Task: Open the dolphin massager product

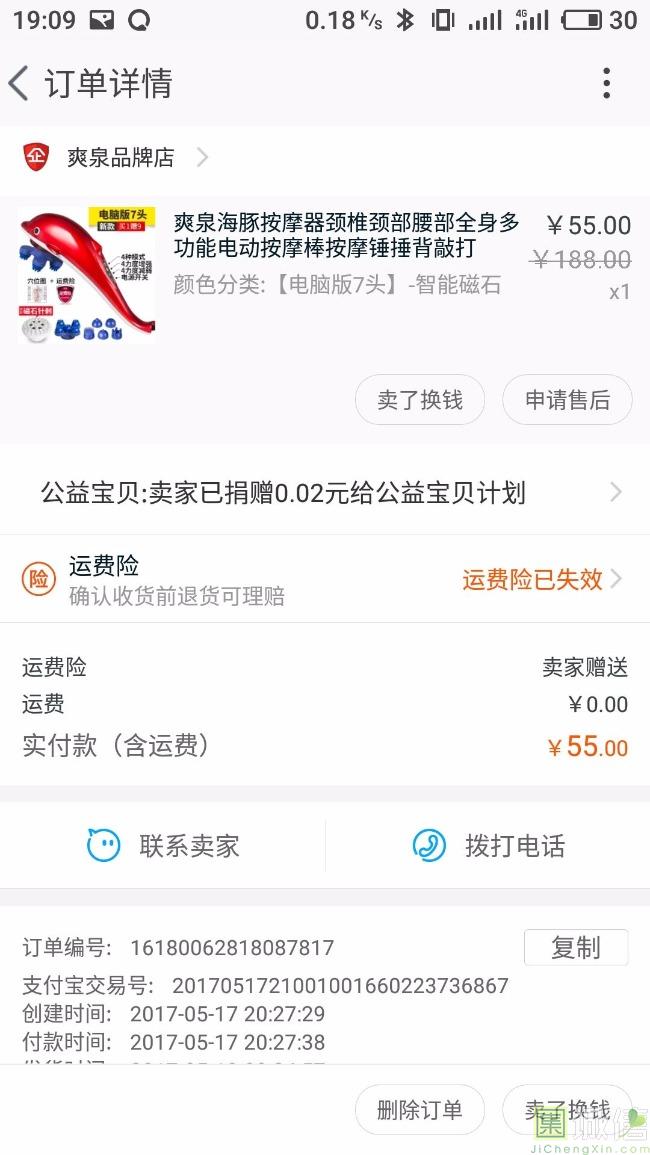Action: [x=346, y=236]
